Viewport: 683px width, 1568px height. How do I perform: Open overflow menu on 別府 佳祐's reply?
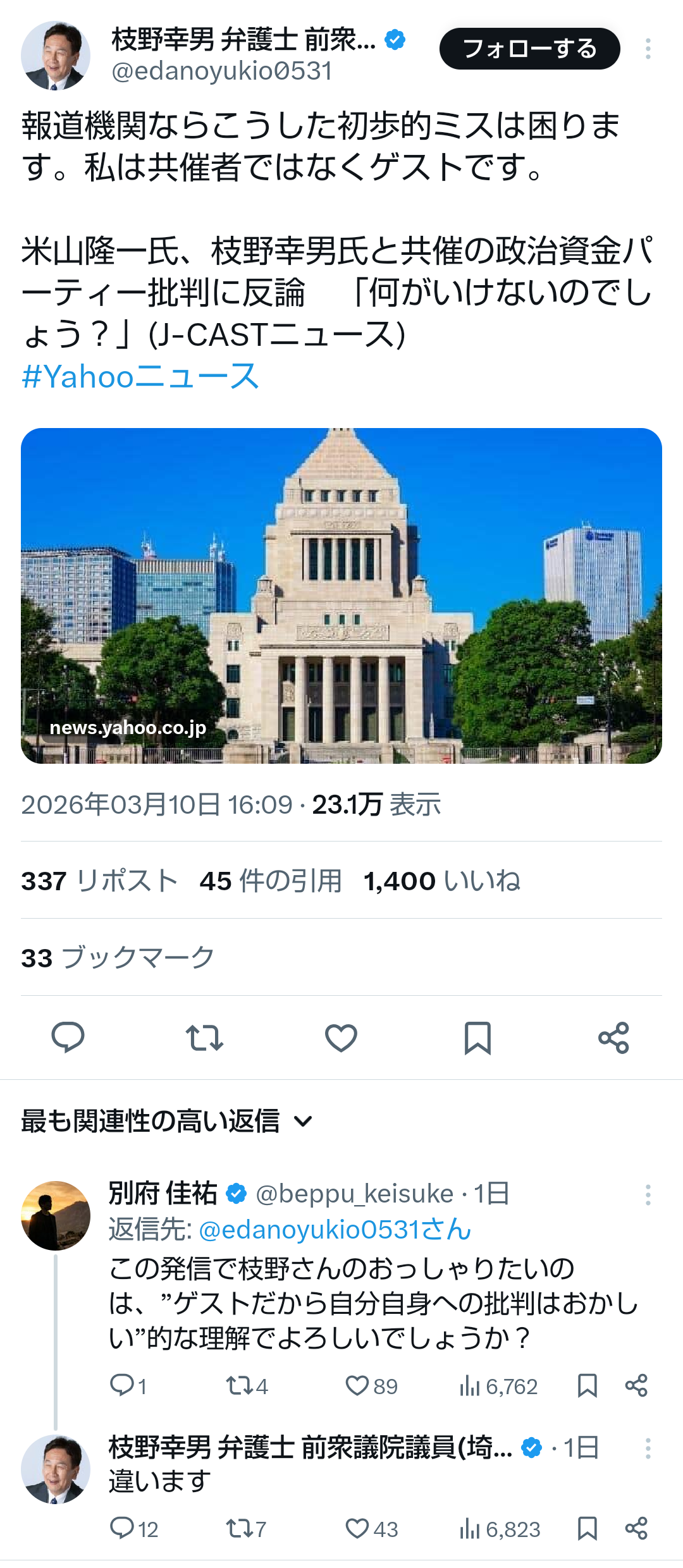pyautogui.click(x=648, y=1195)
